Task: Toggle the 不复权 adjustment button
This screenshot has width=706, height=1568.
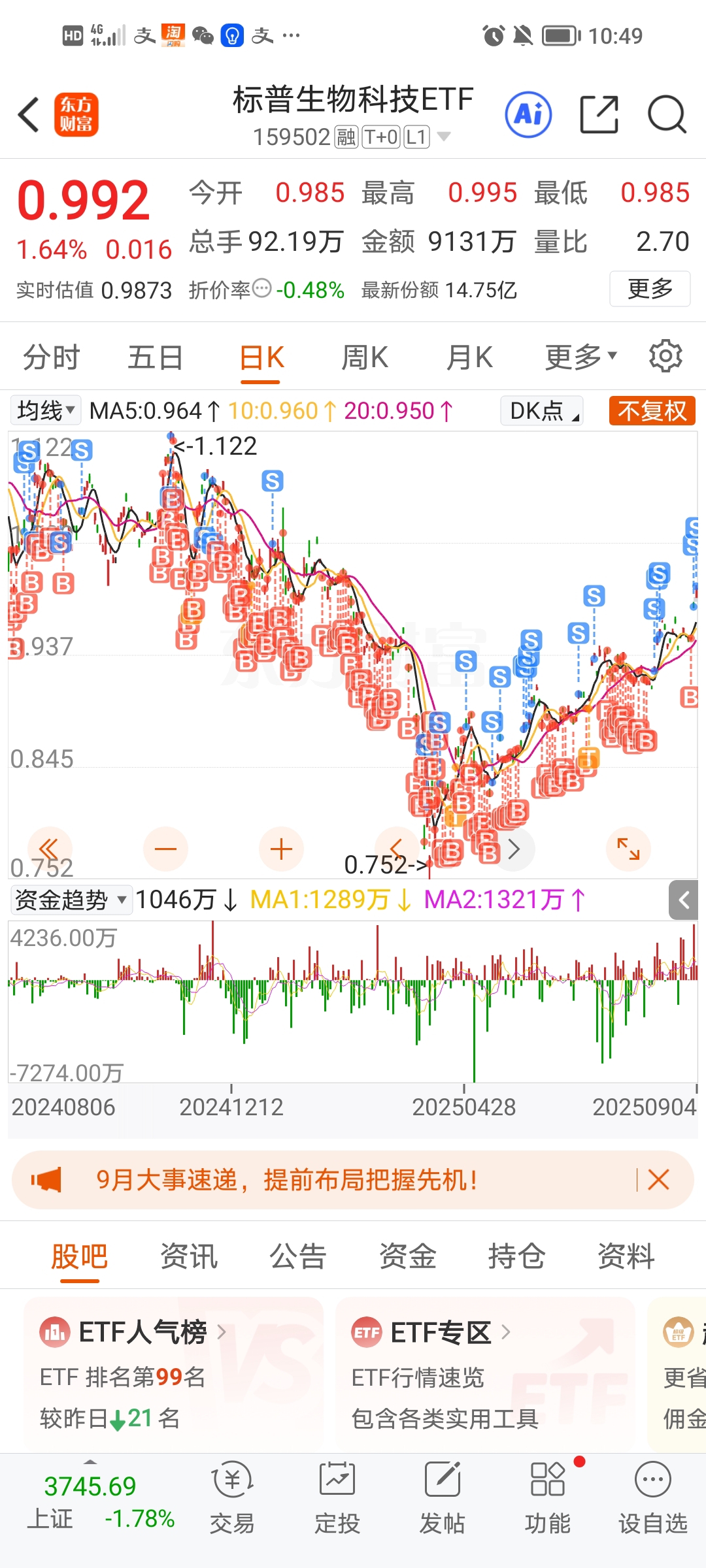Action: (652, 411)
